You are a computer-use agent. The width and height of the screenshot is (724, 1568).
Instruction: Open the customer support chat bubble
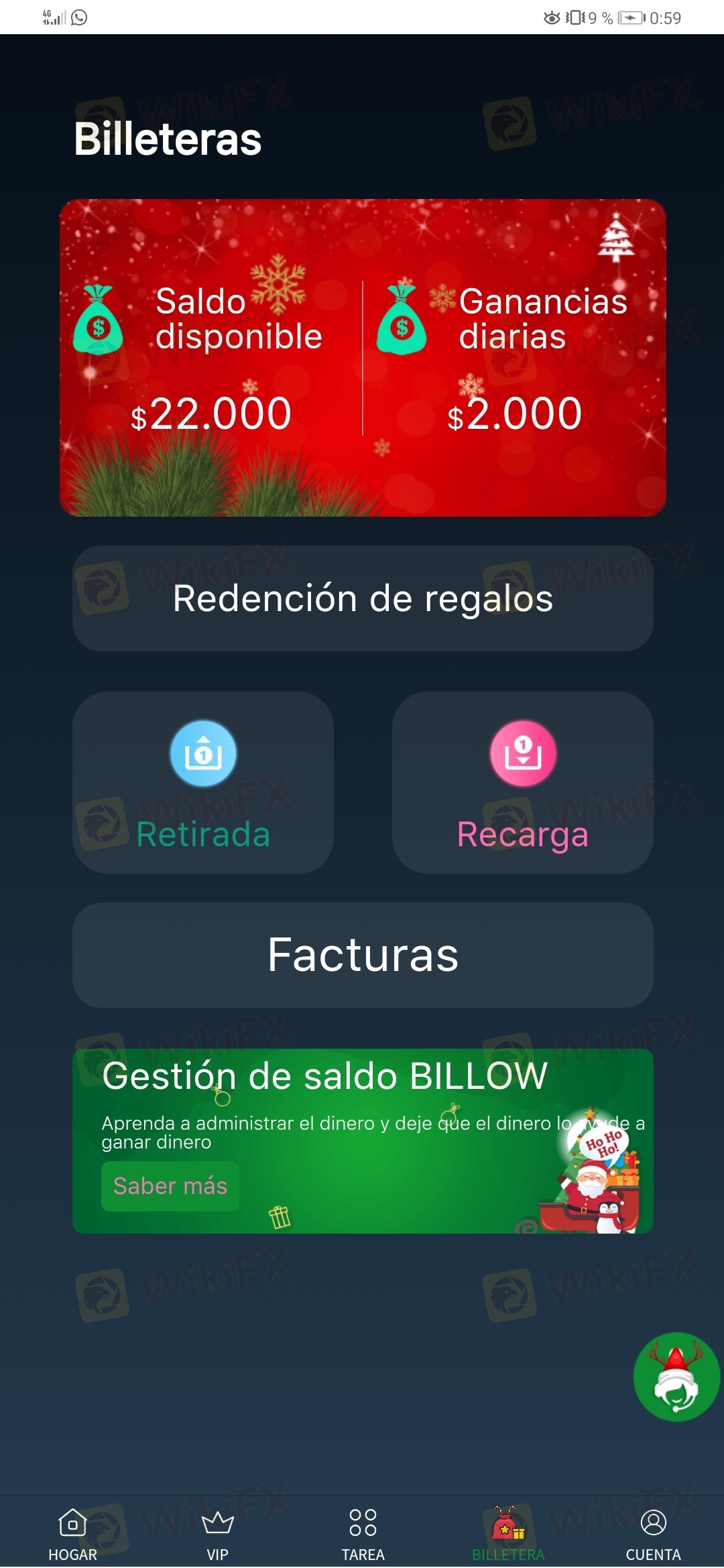coord(676,1376)
